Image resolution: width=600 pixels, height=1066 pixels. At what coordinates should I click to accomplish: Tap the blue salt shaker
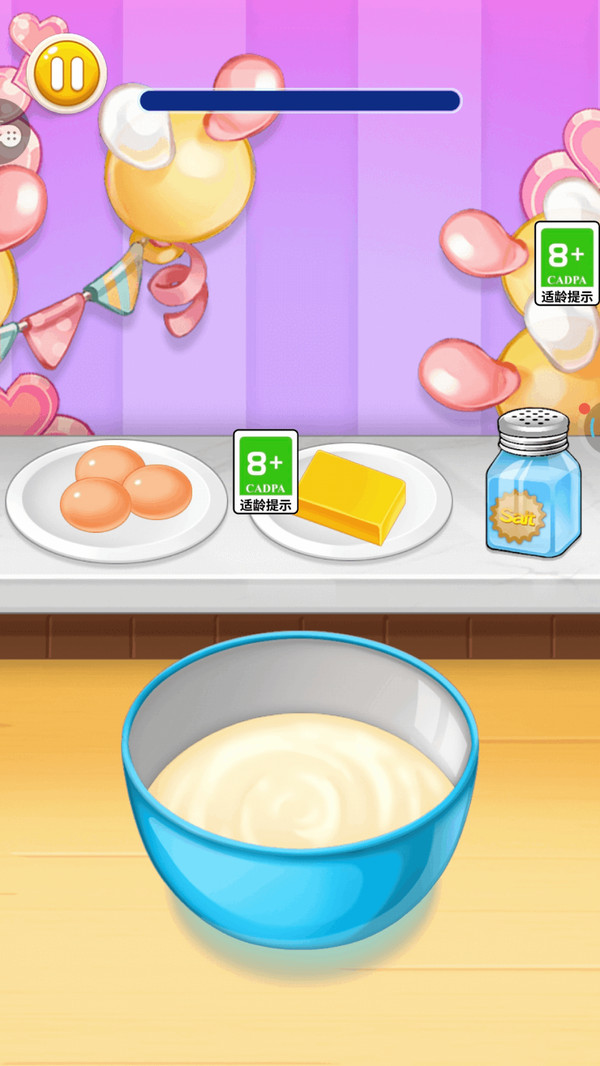[x=533, y=488]
